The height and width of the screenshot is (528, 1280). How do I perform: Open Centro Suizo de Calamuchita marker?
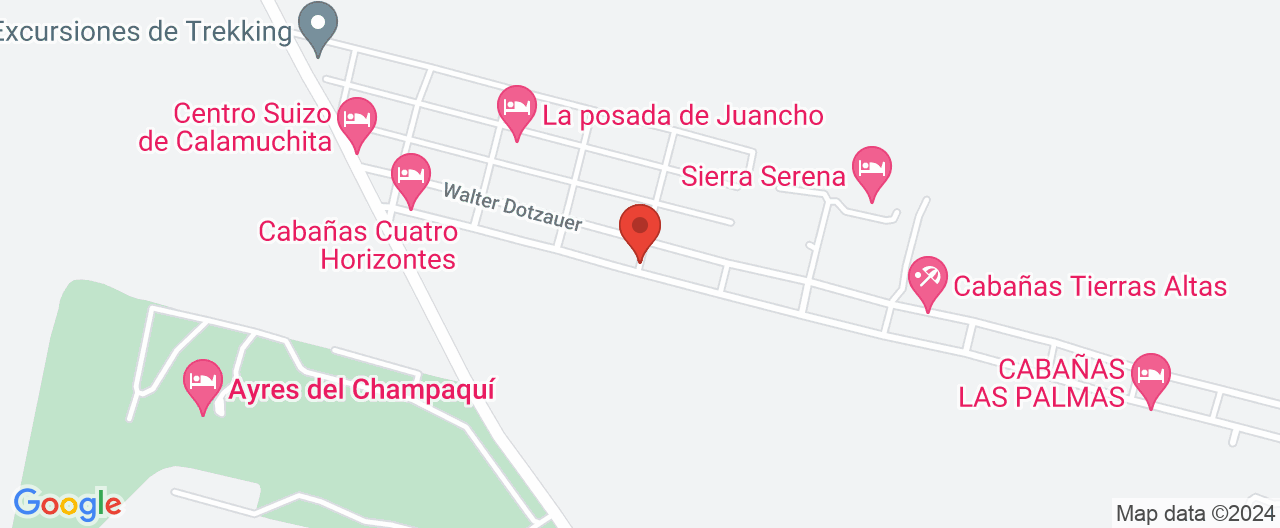[x=356, y=121]
